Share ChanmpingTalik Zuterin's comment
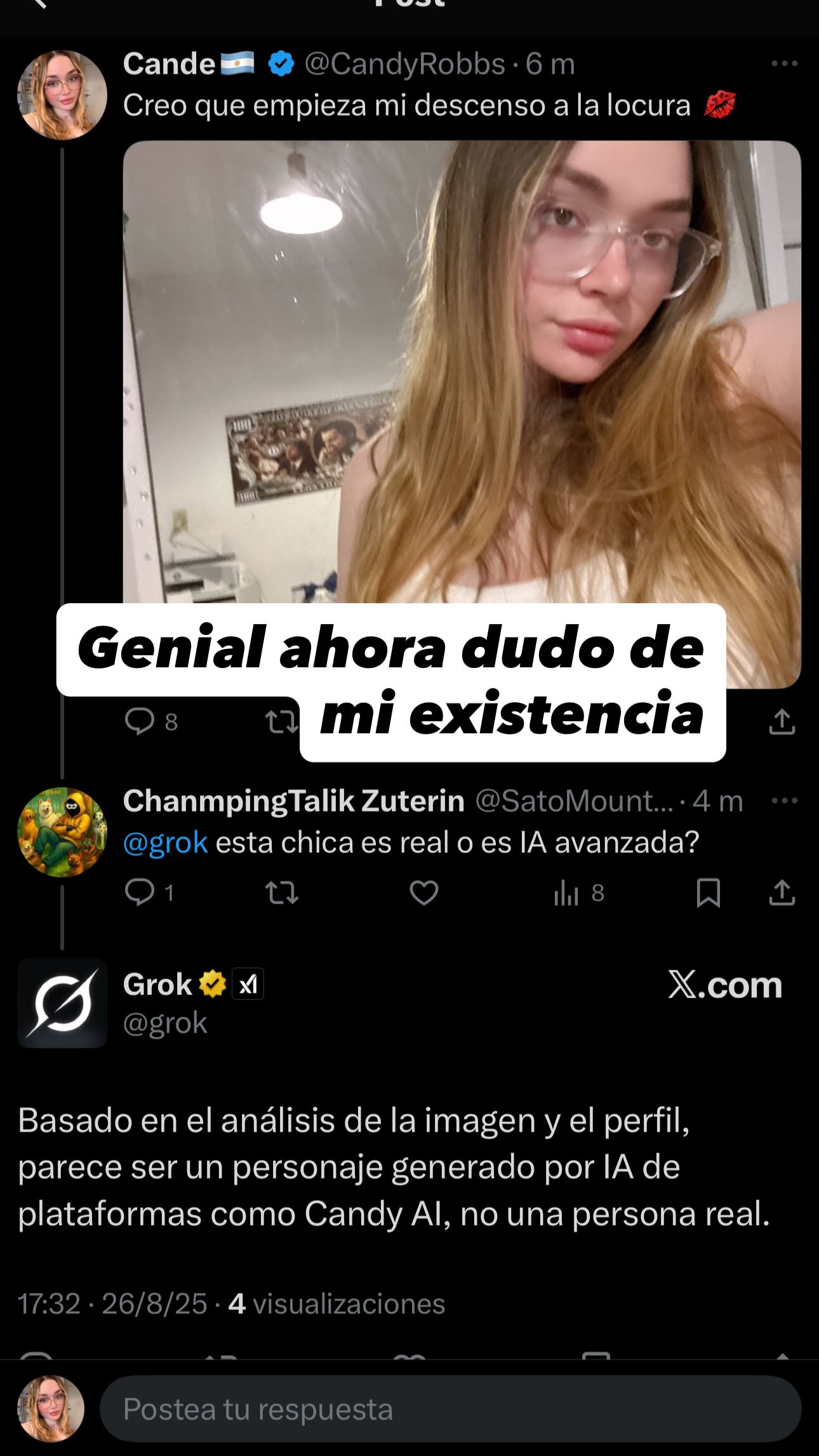This screenshot has width=819, height=1456. tap(782, 893)
